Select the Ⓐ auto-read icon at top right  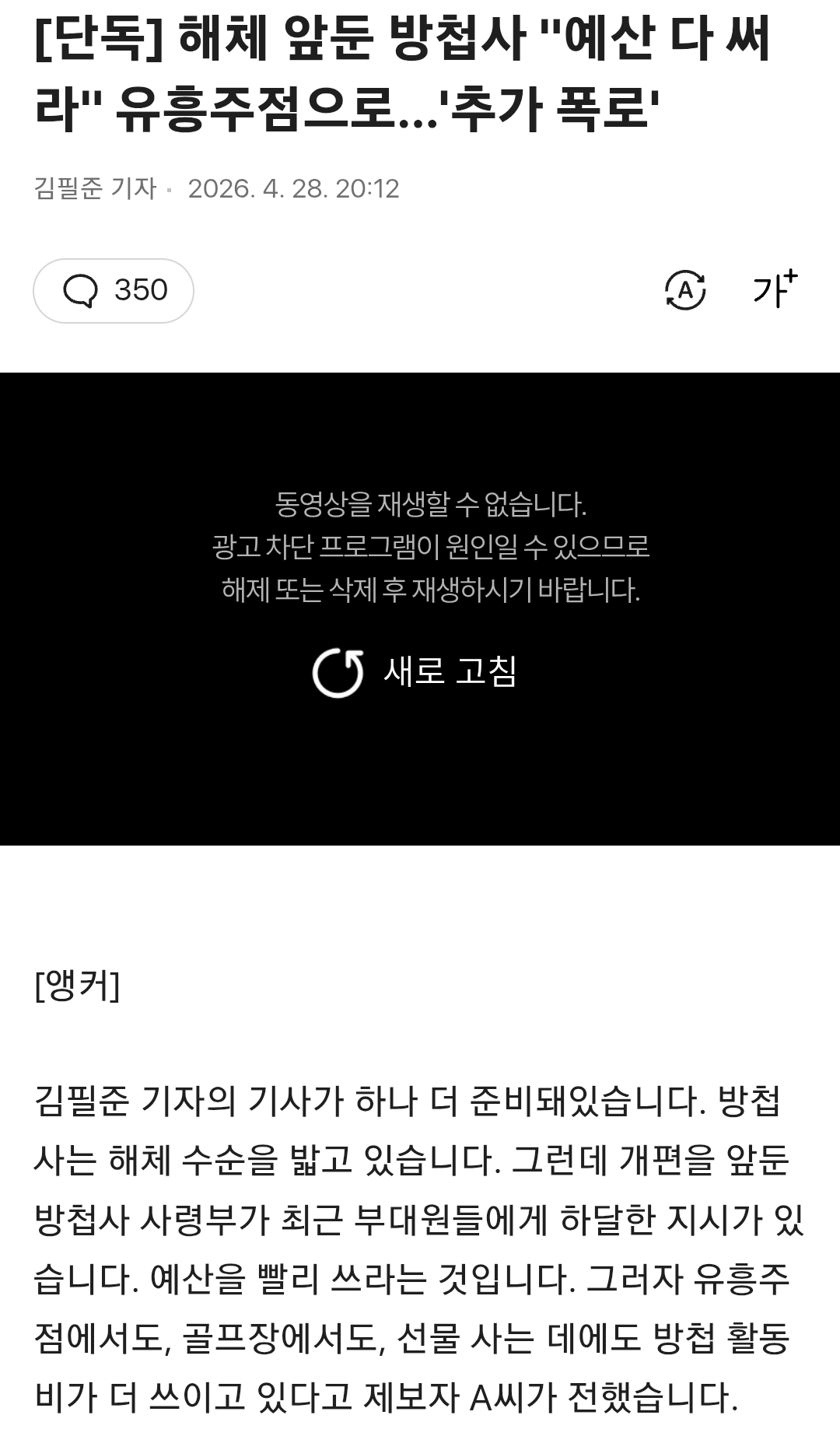point(685,289)
